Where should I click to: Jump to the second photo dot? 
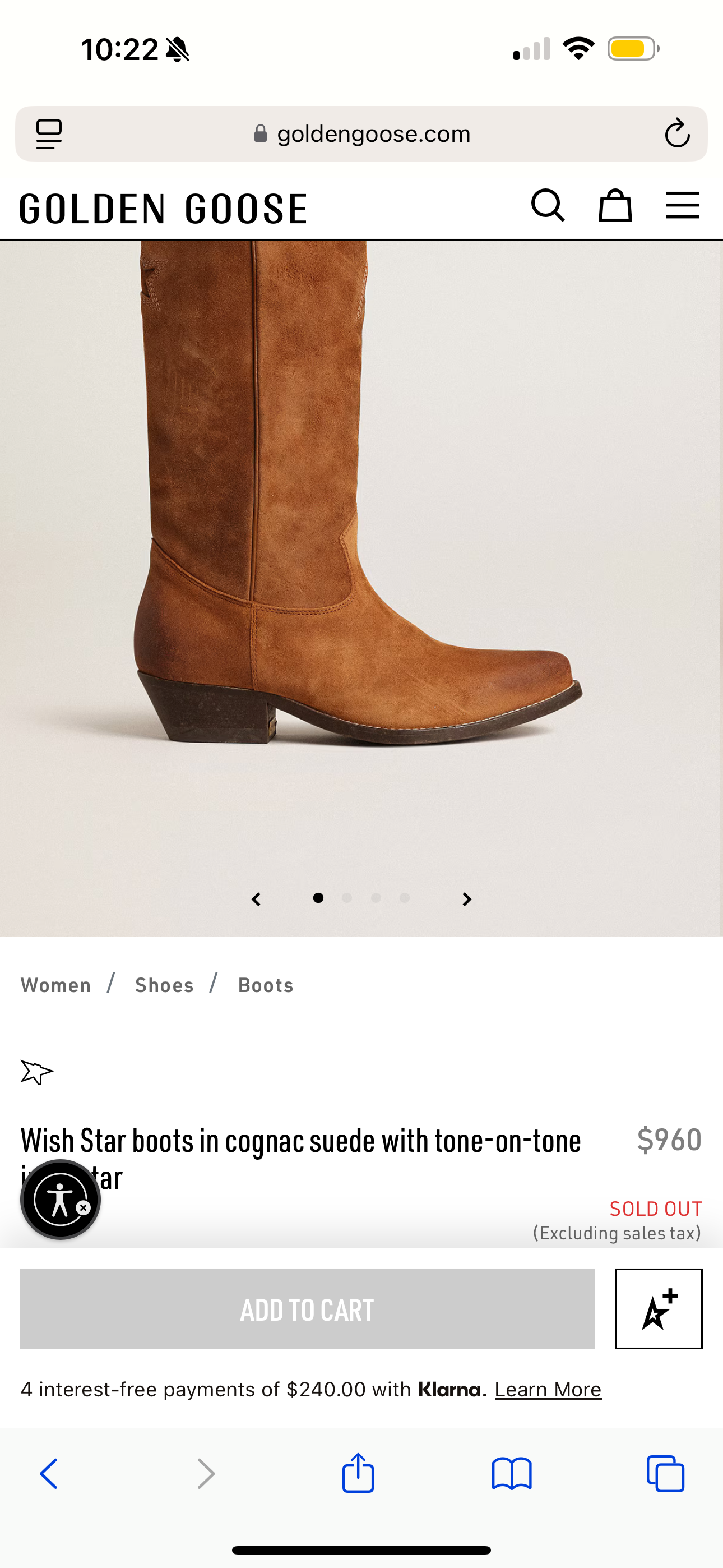coord(347,898)
